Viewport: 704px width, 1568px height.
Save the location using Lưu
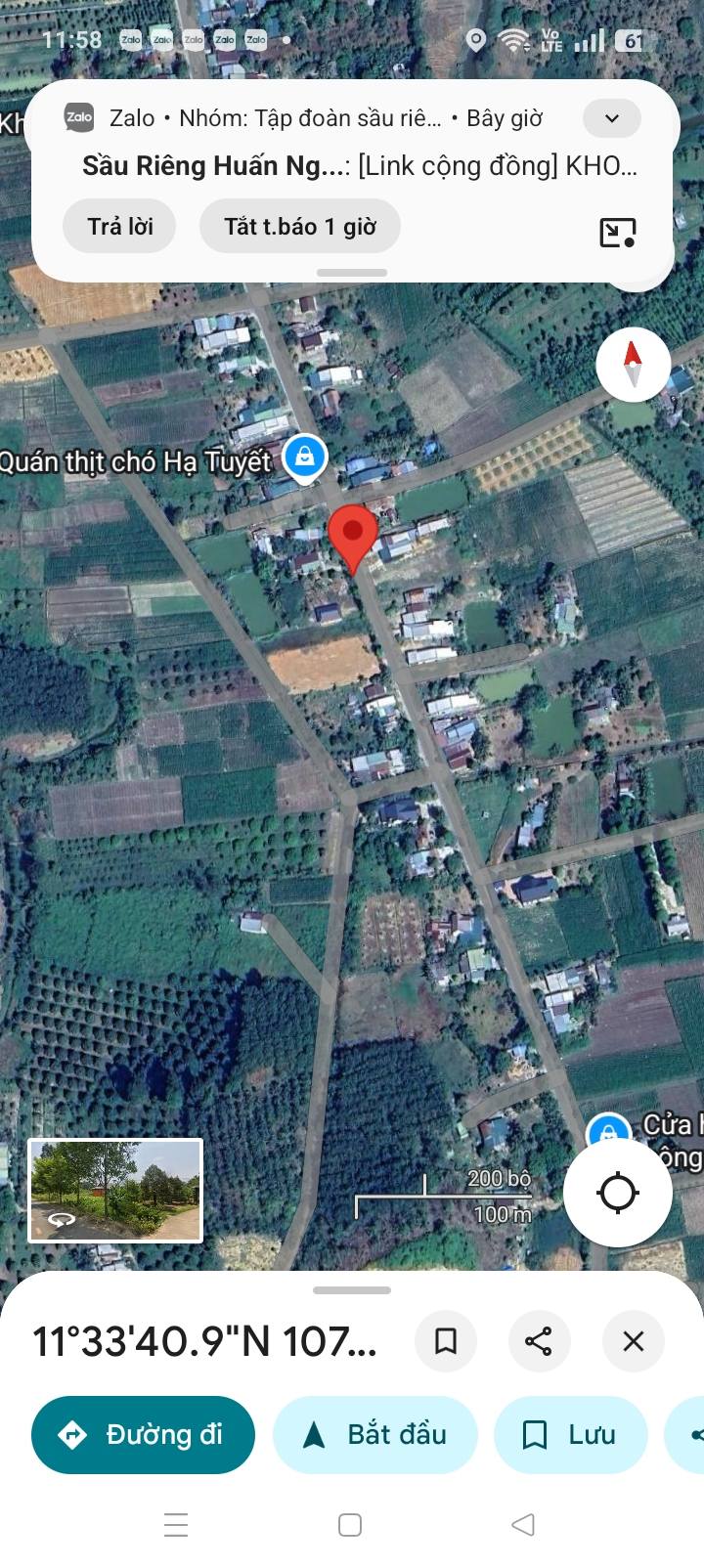[x=571, y=1435]
